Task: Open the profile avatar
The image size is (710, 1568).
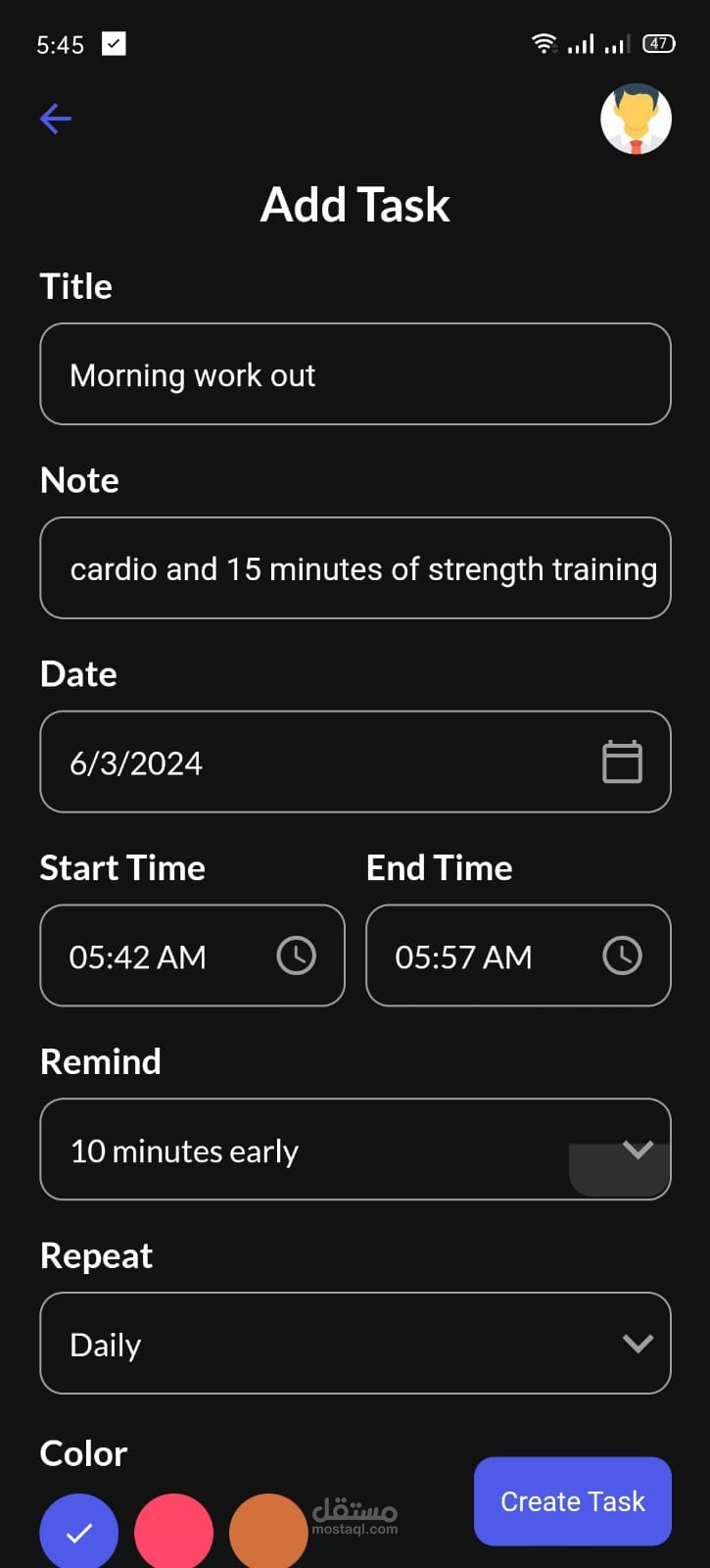Action: point(636,119)
